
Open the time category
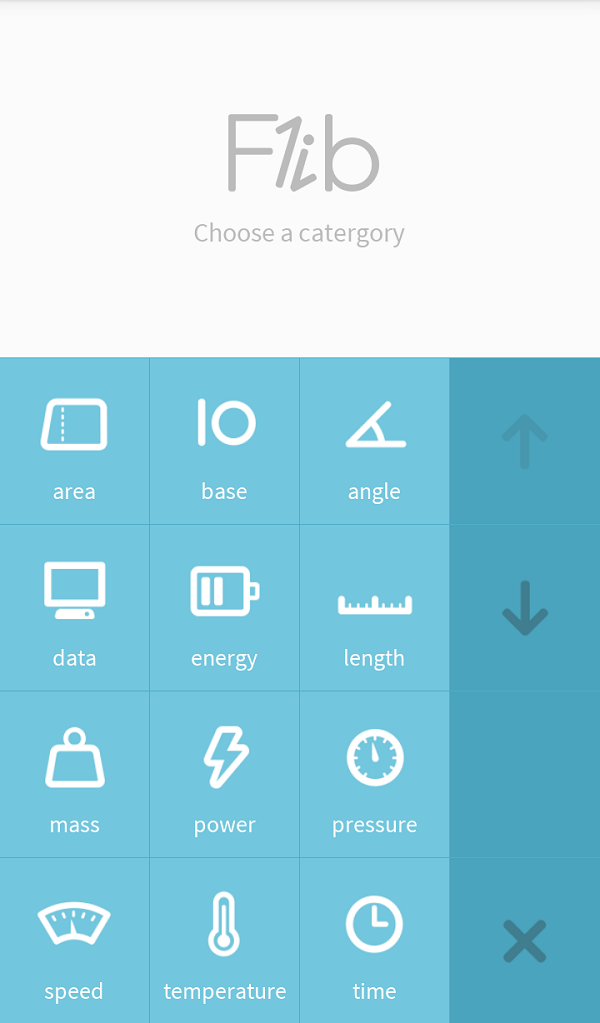click(374, 941)
